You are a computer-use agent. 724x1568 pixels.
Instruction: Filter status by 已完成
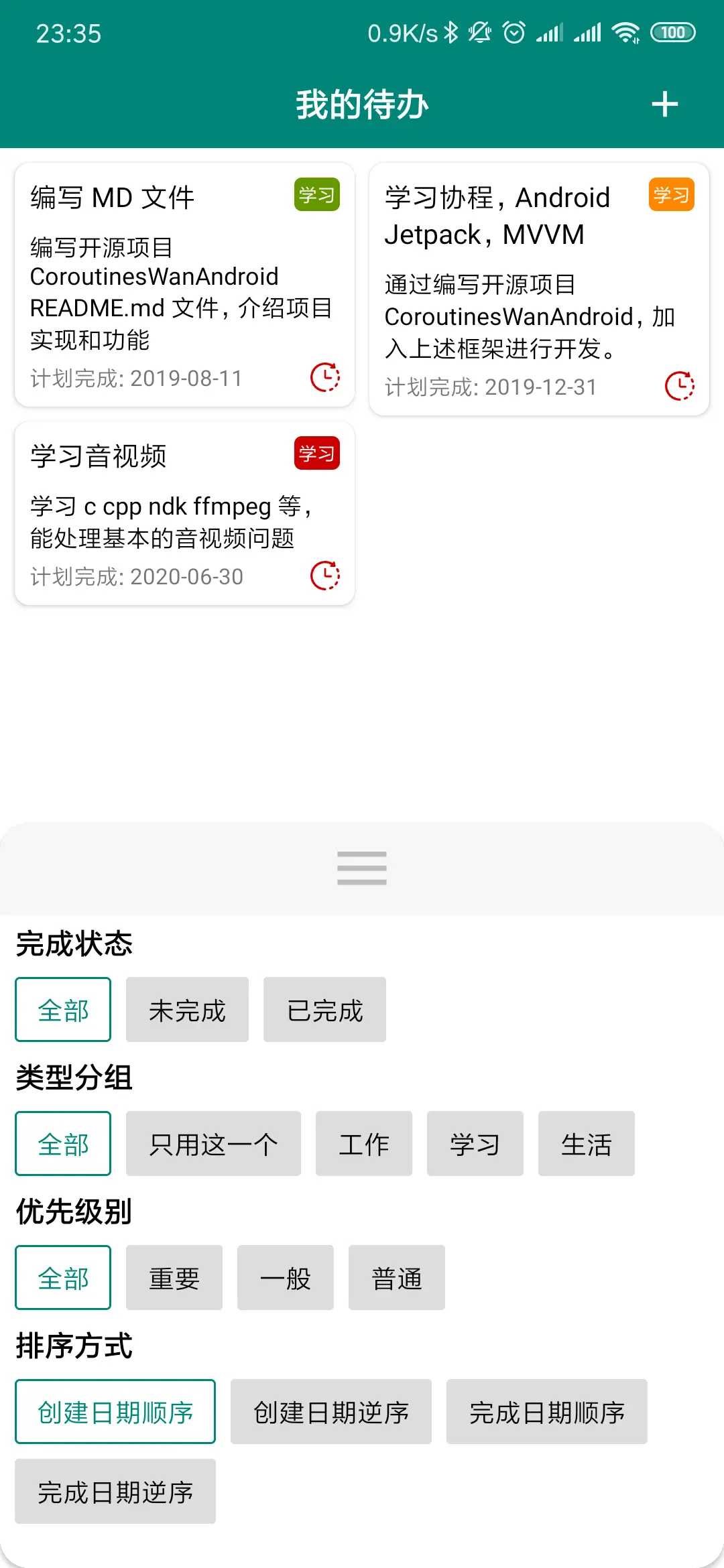[324, 1010]
